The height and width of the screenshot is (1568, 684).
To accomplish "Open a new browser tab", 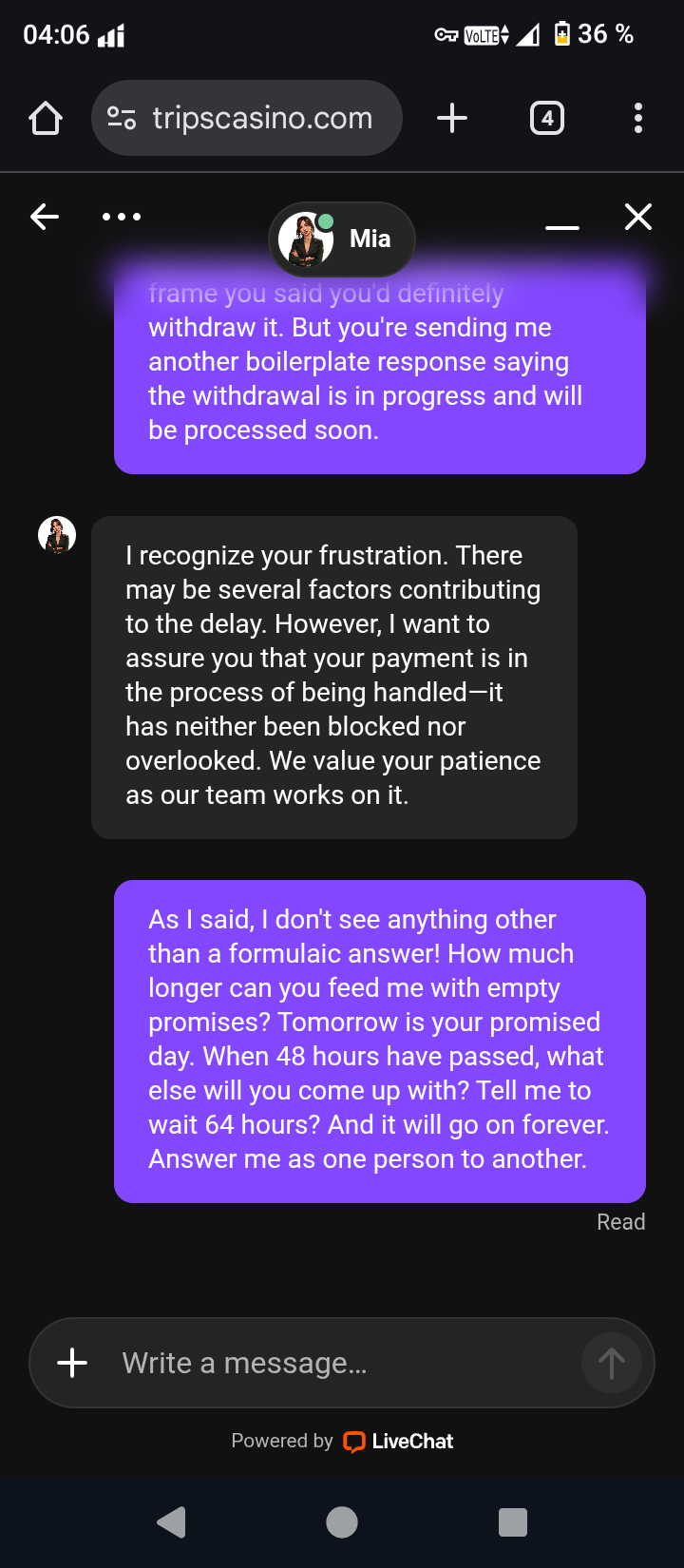I will 452,119.
